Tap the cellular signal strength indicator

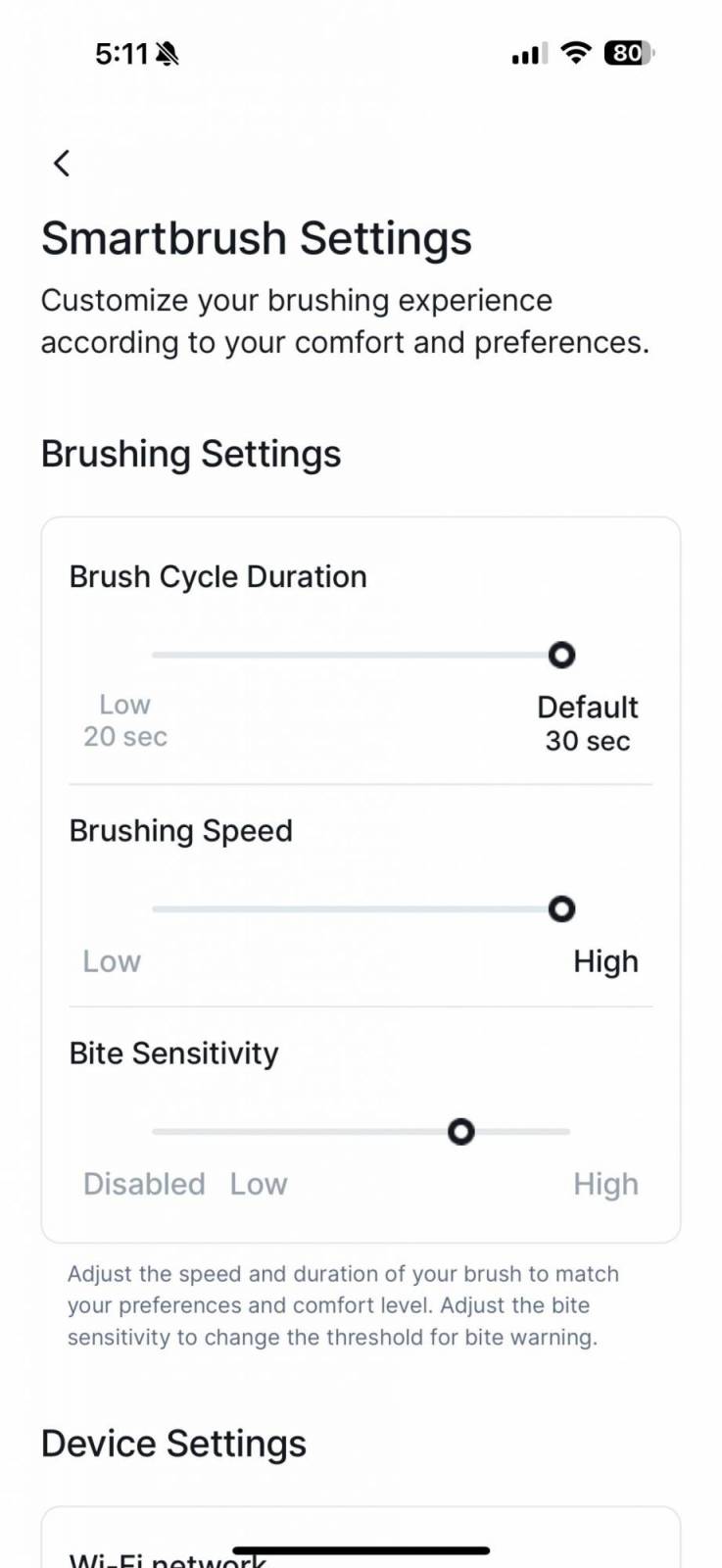point(528,54)
